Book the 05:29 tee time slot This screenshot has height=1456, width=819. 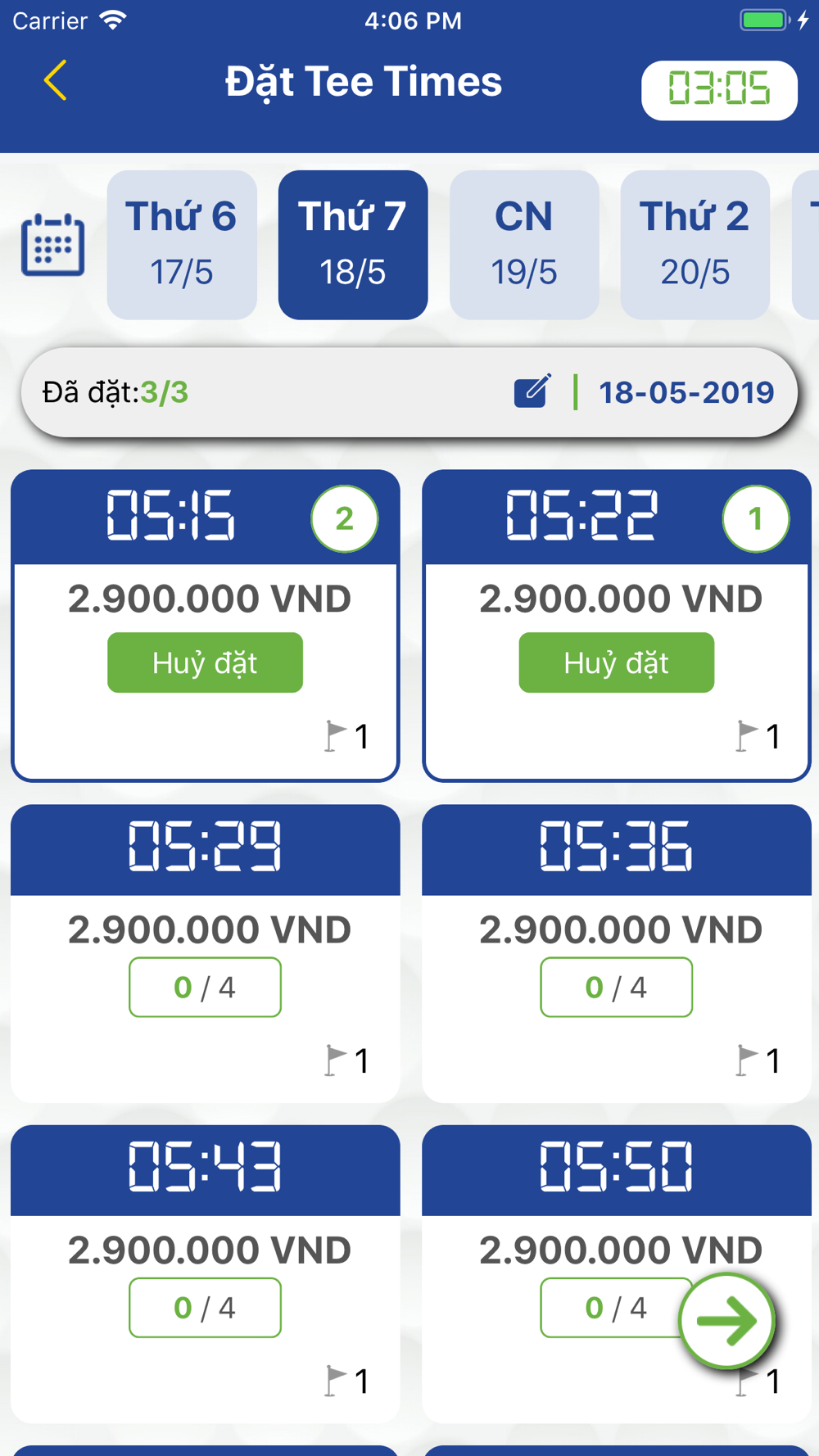(x=205, y=987)
